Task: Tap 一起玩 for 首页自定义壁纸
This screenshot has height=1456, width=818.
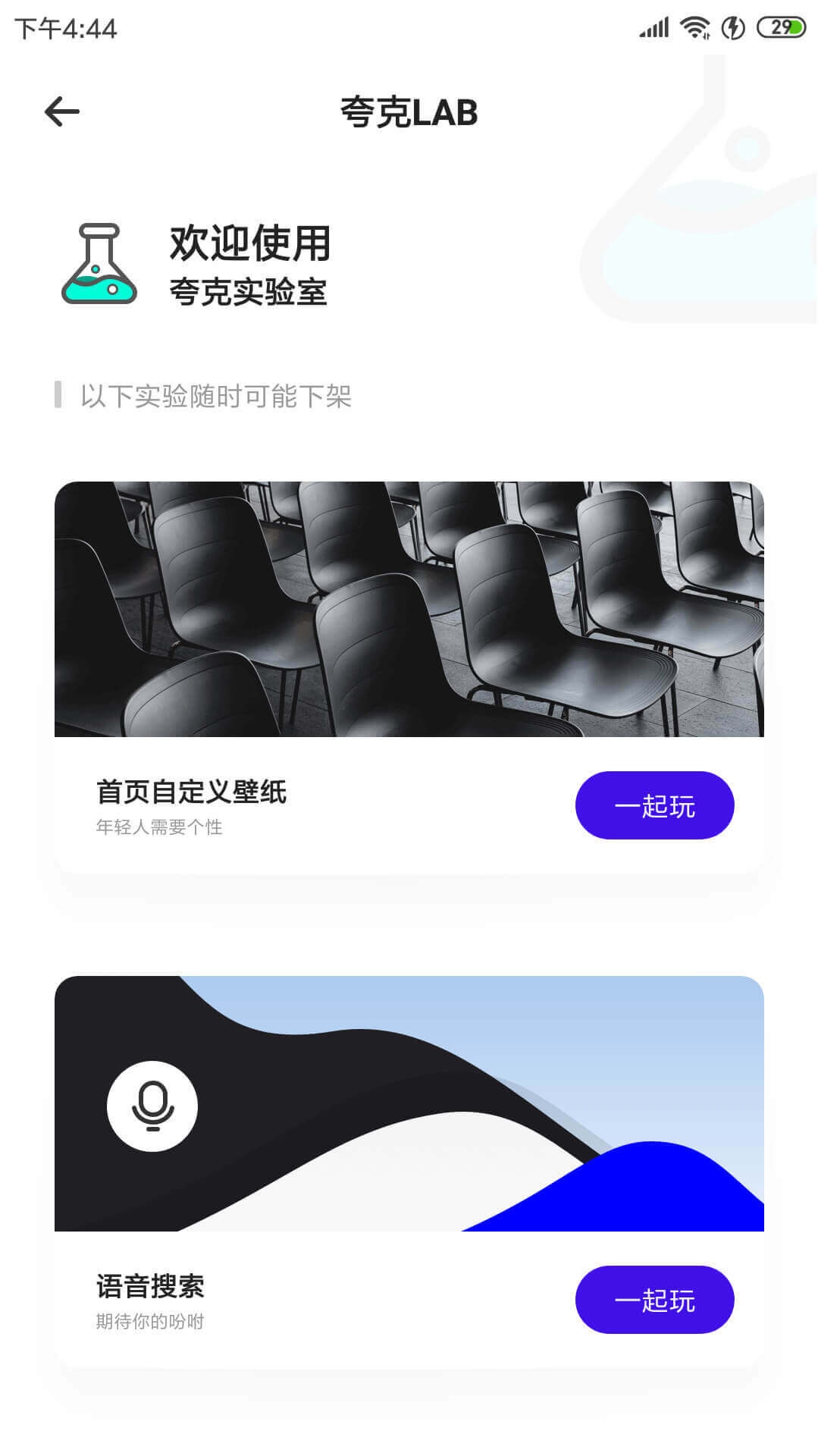Action: pos(654,805)
